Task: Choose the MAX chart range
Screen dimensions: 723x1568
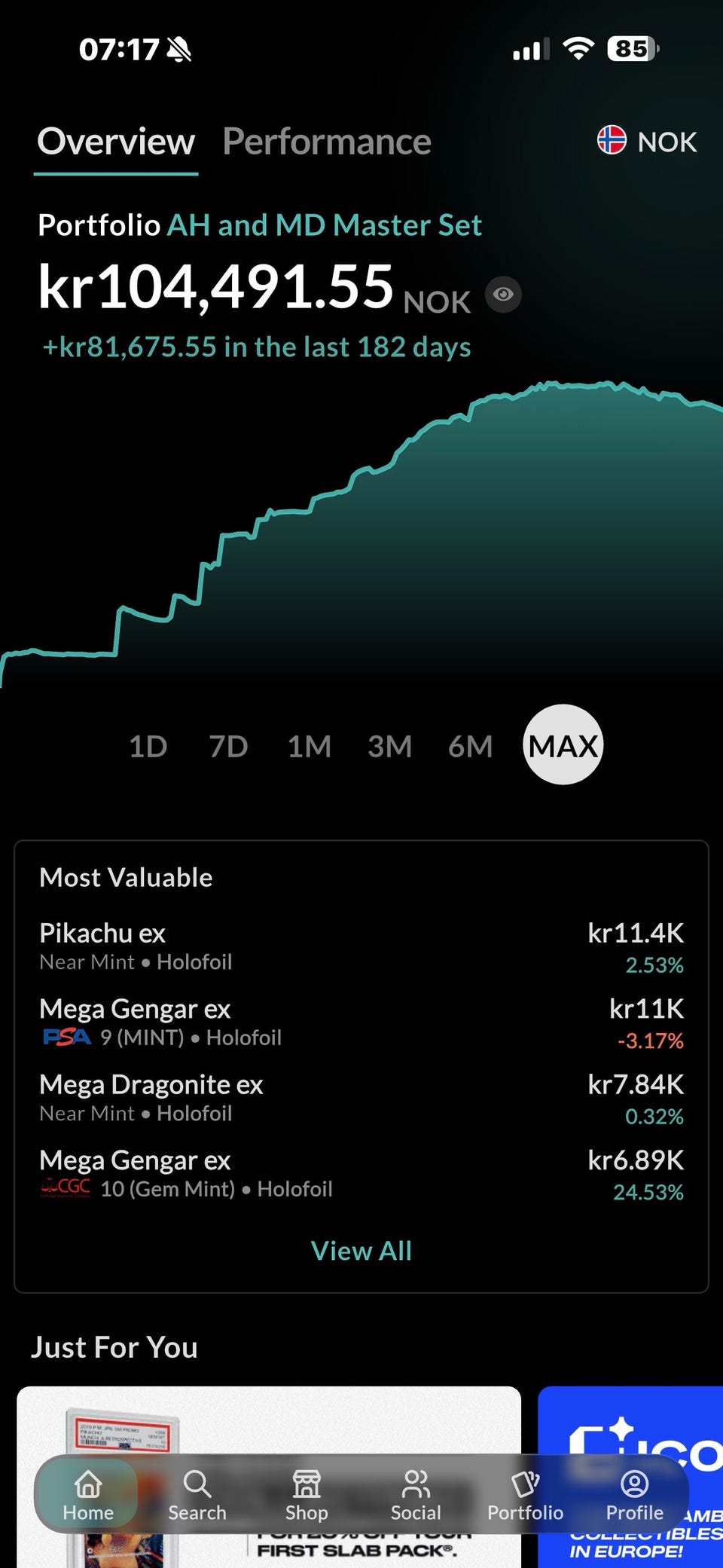Action: pos(563,744)
